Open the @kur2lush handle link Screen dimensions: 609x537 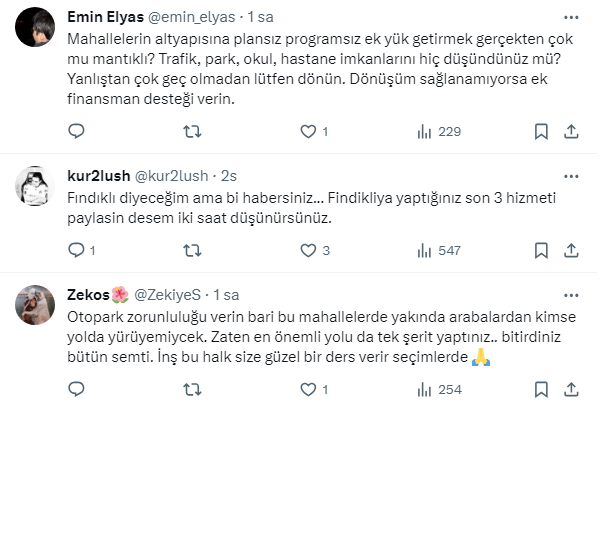point(173,176)
